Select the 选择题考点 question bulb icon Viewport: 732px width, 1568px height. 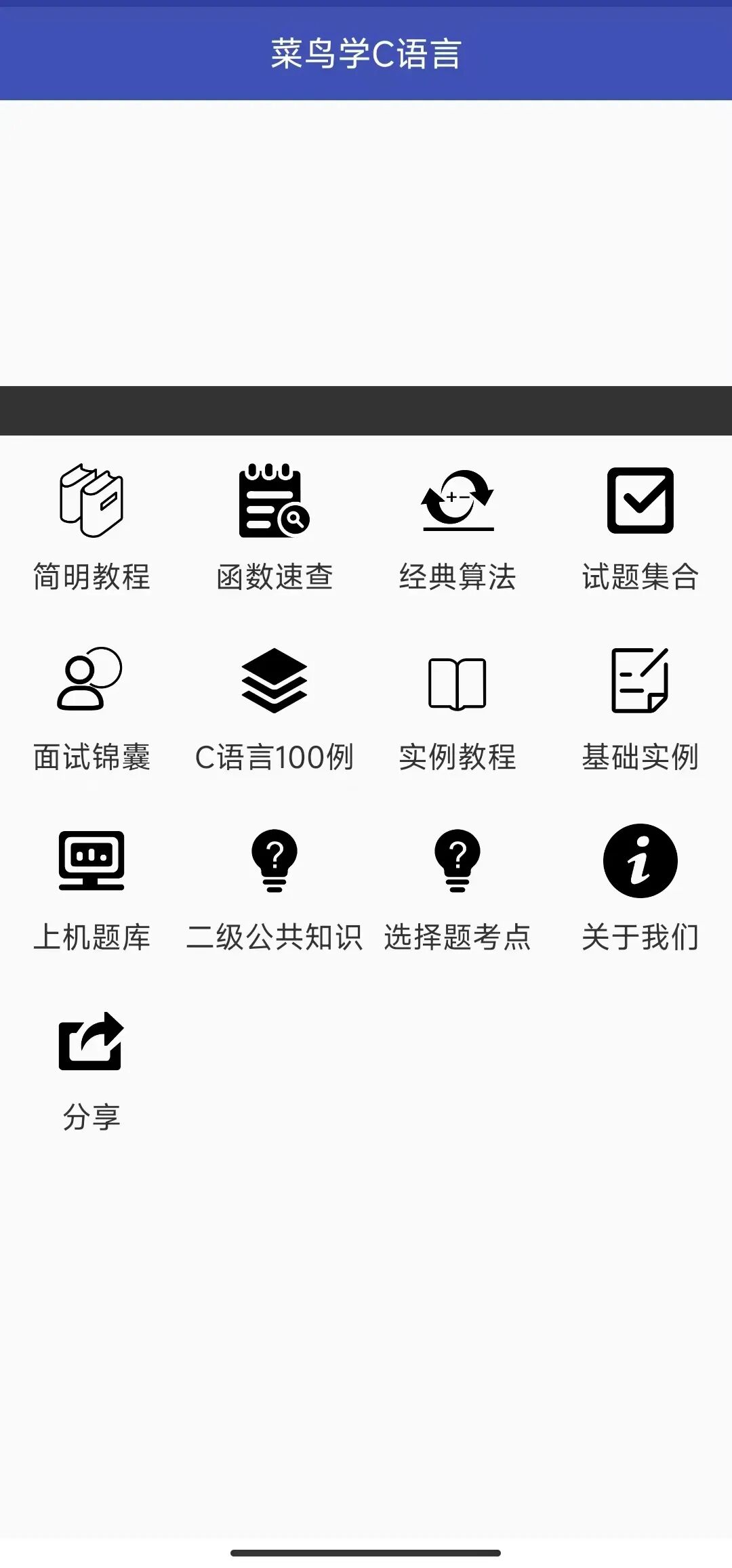(x=457, y=860)
